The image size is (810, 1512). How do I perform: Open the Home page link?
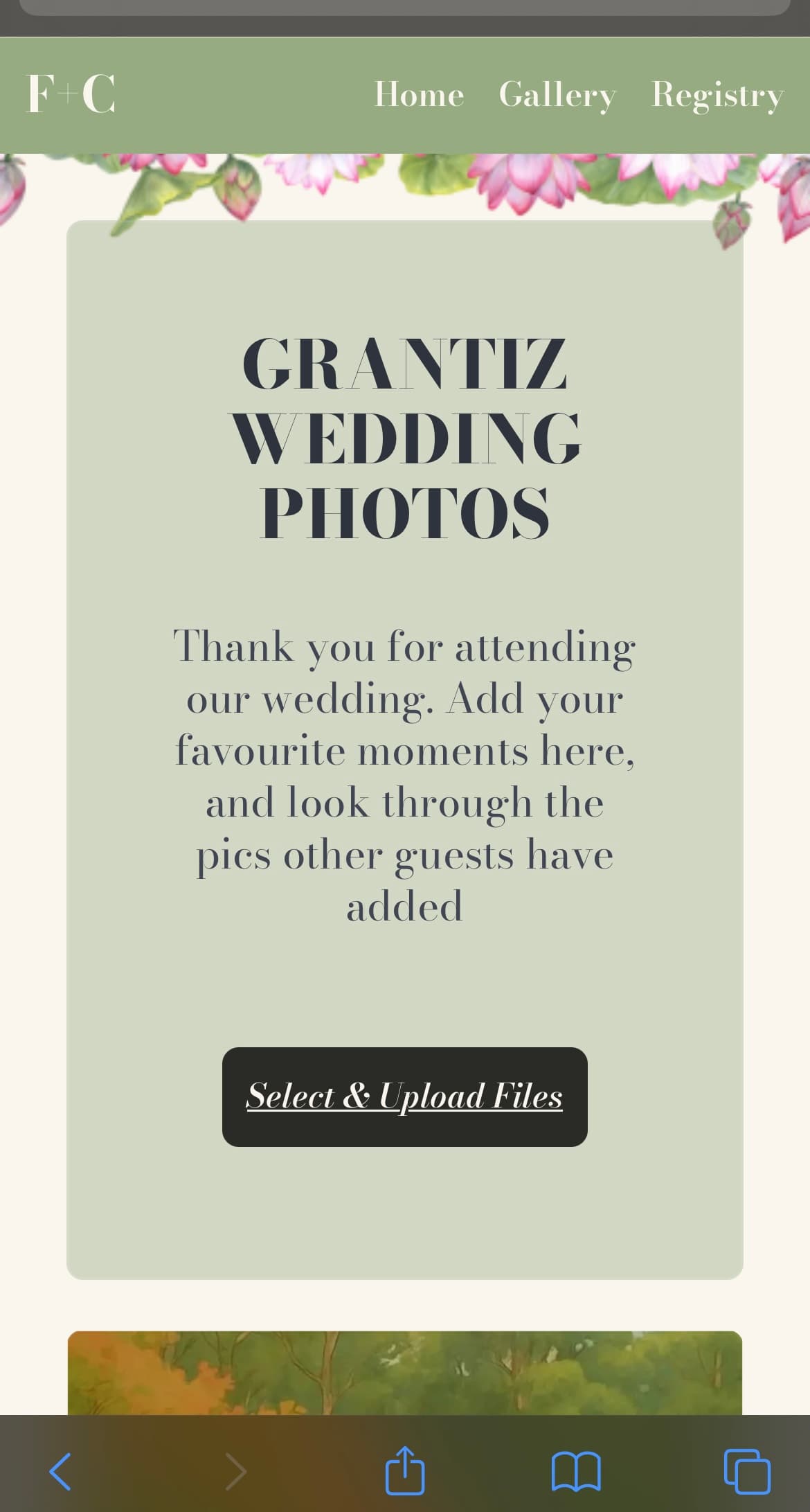(x=419, y=94)
